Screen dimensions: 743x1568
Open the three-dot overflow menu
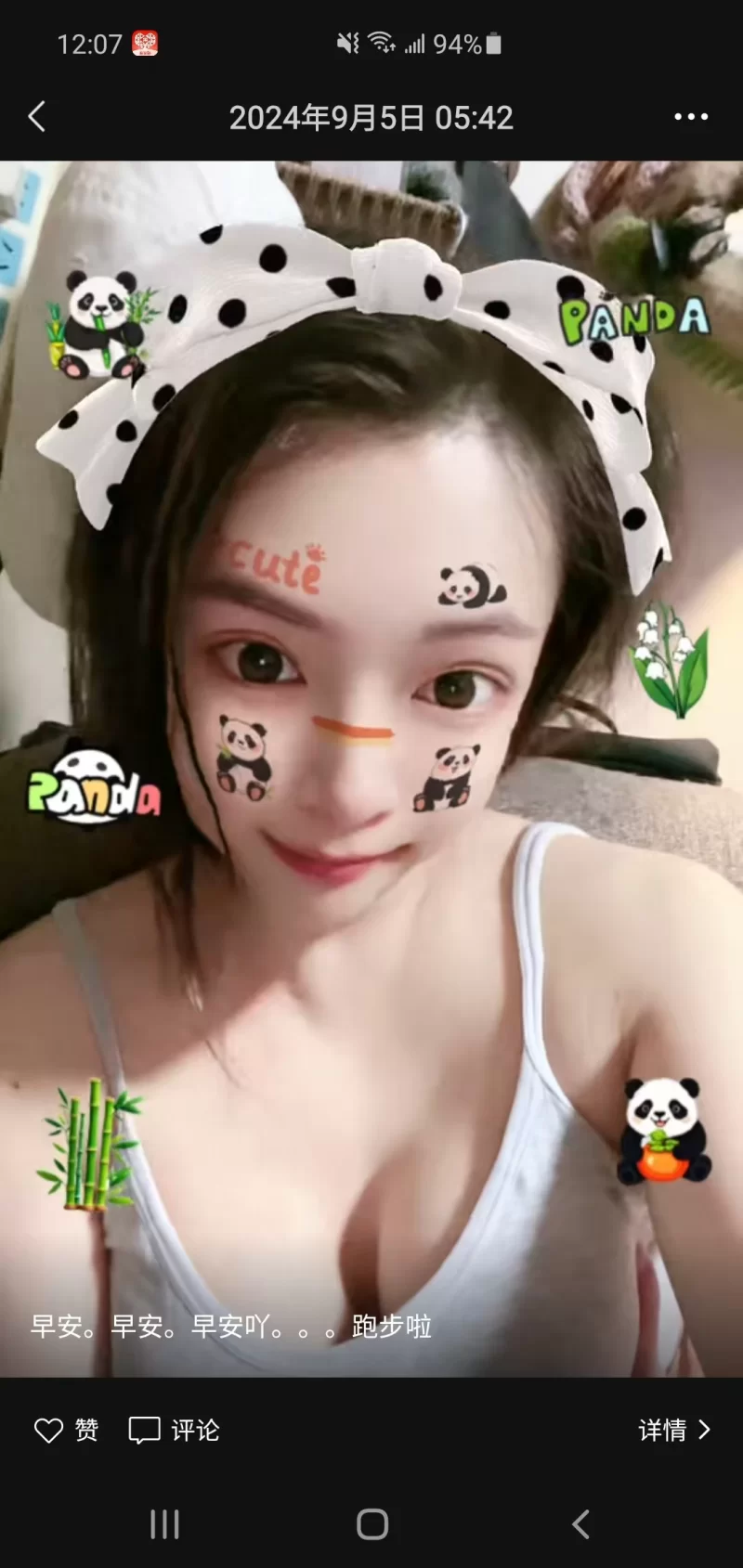(691, 117)
